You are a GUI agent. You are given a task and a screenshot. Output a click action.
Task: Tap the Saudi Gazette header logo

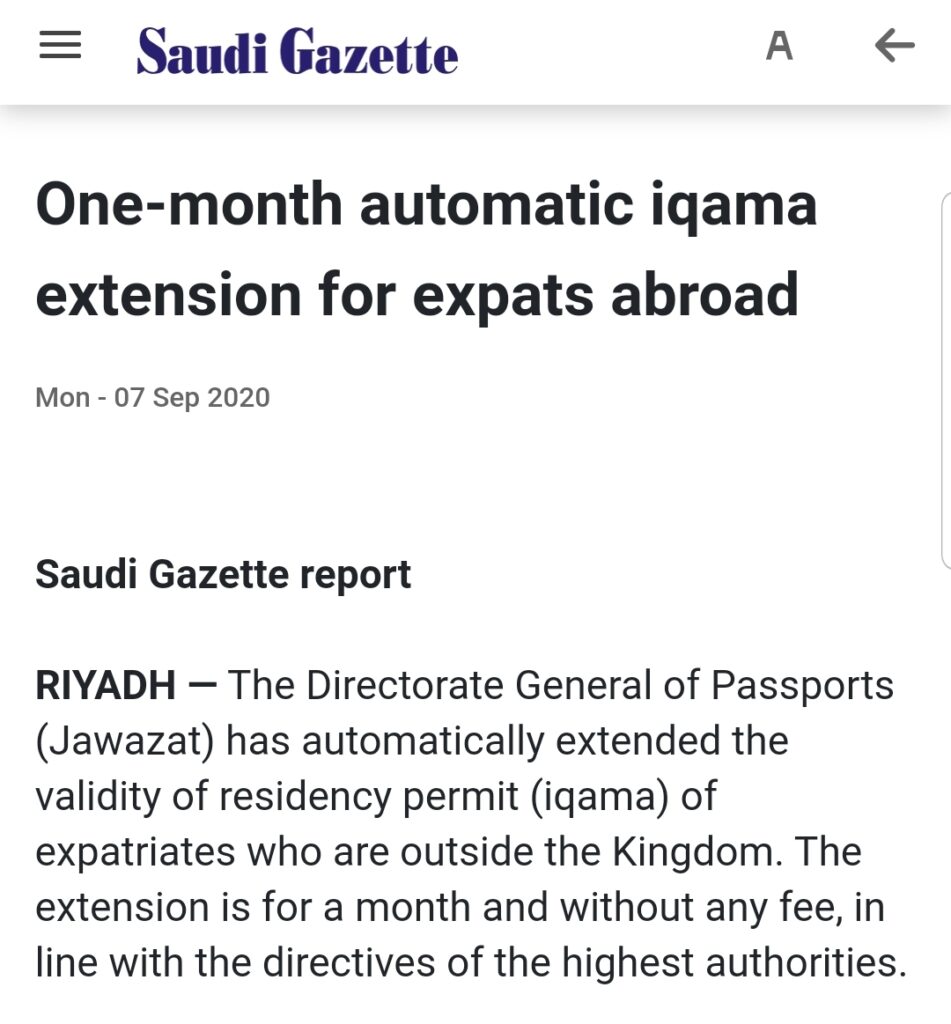(297, 51)
